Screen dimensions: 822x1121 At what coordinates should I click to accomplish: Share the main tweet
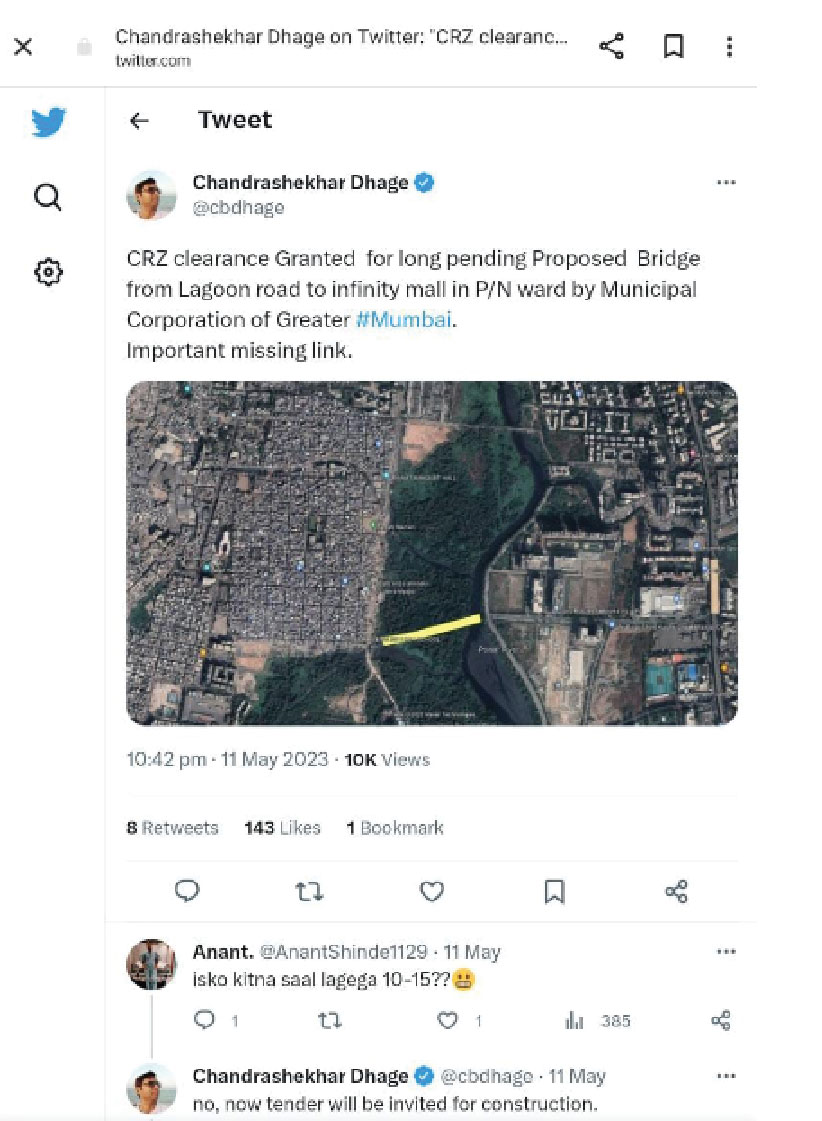(676, 891)
